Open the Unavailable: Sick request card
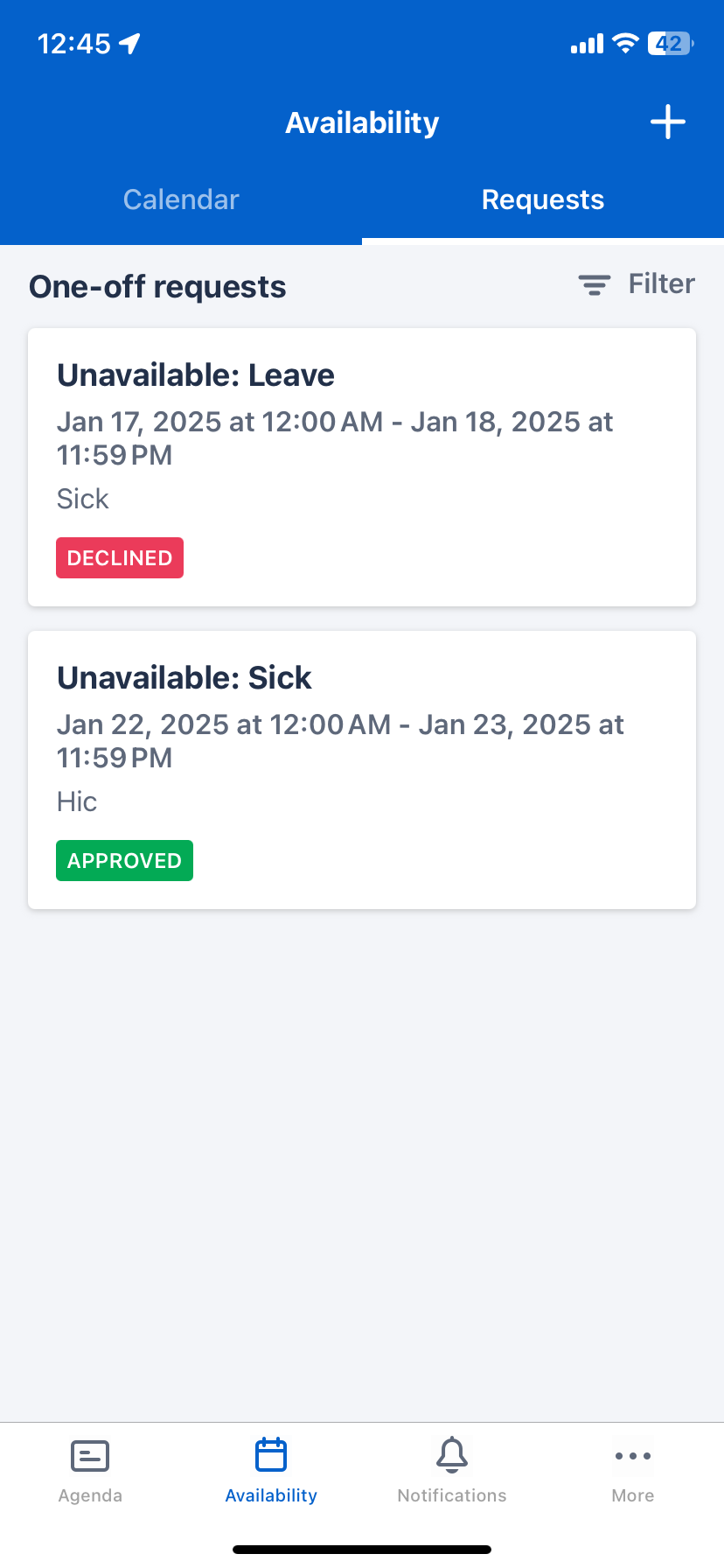 [361, 770]
